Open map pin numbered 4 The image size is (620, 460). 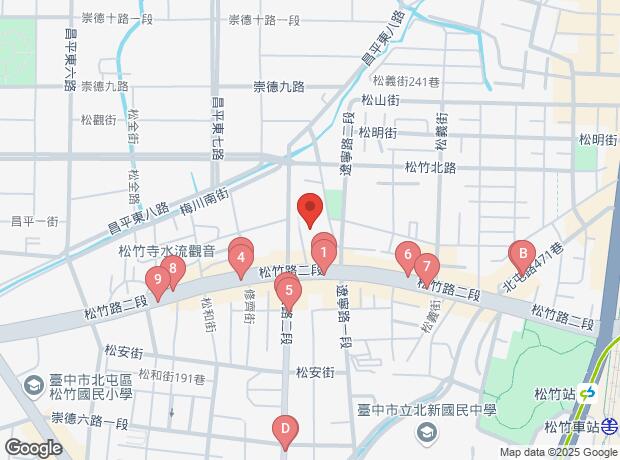pos(240,256)
